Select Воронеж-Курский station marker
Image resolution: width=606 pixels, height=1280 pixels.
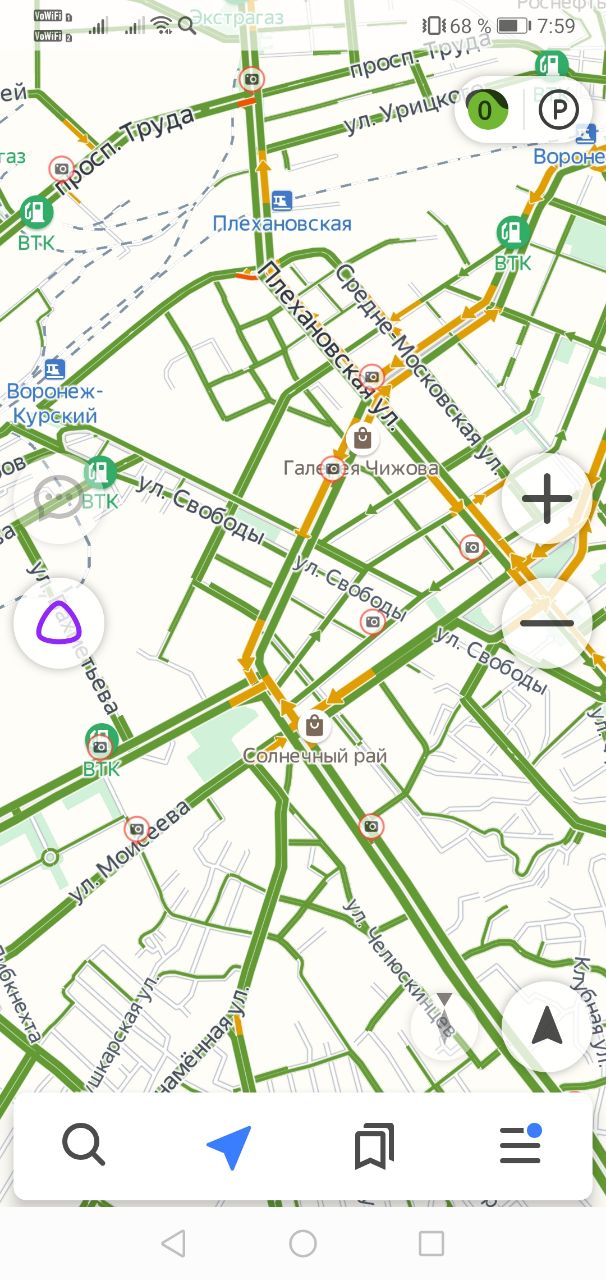pyautogui.click(x=54, y=369)
